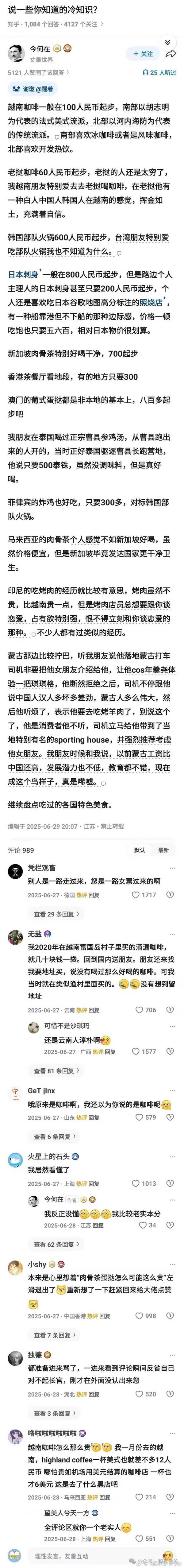The width and height of the screenshot is (184, 1568).
Task: Expand 查看 81 条回复
Action: [x=56, y=1070]
